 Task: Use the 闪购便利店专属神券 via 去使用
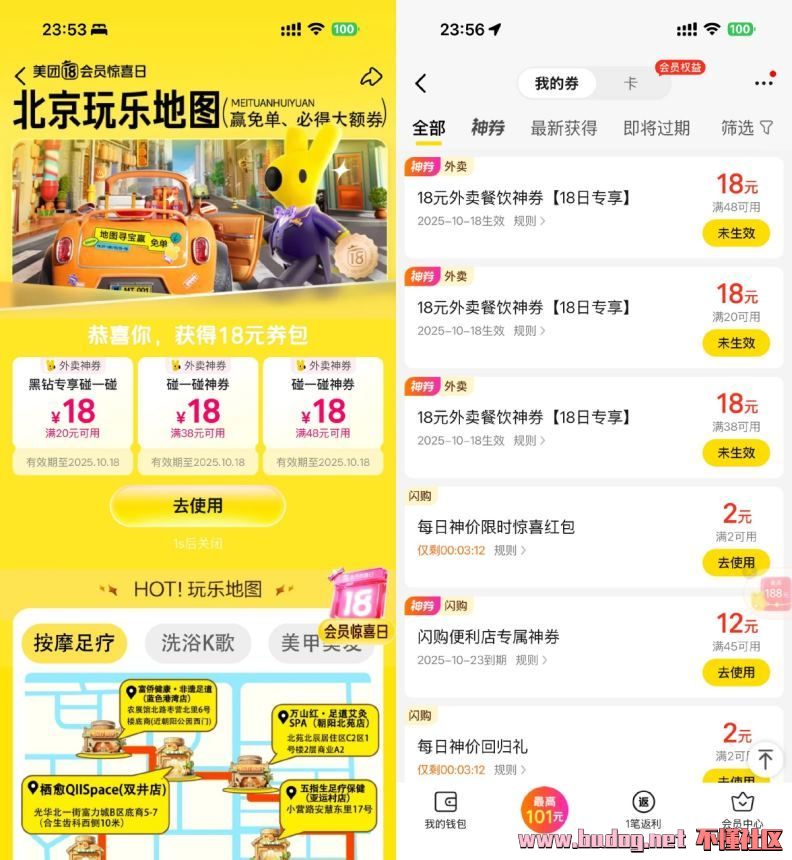[736, 672]
